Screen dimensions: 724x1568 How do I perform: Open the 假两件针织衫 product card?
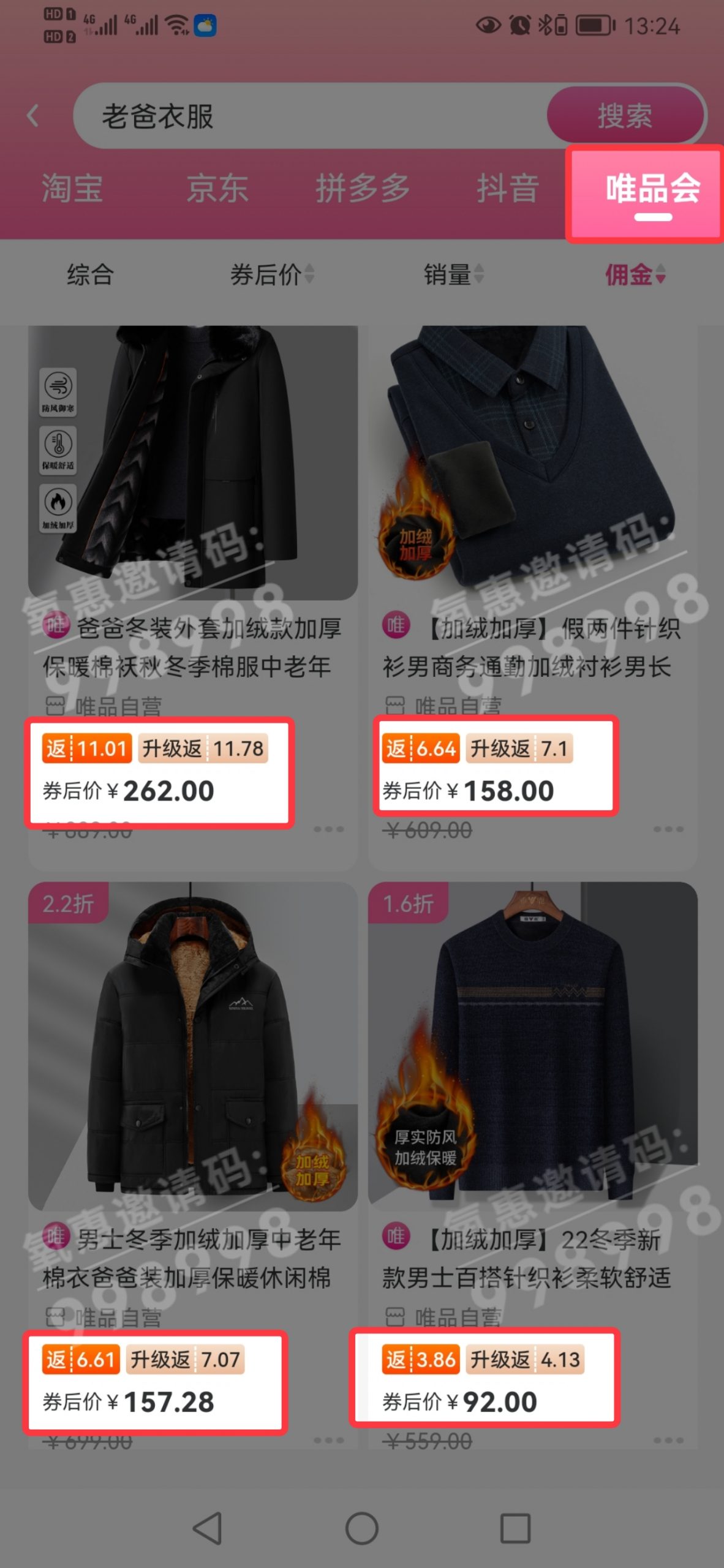[532, 466]
